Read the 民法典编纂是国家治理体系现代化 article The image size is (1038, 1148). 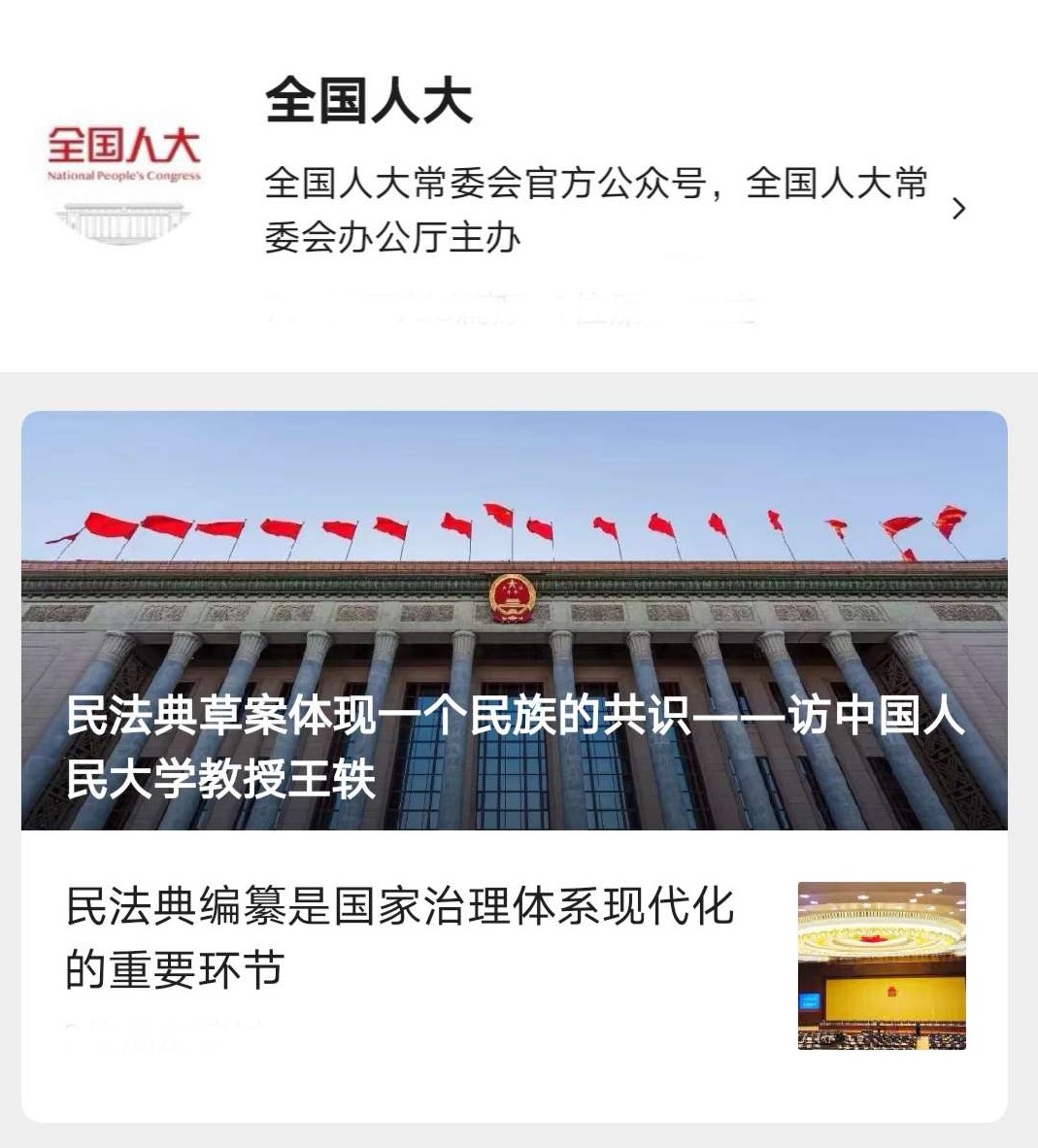pos(399,936)
